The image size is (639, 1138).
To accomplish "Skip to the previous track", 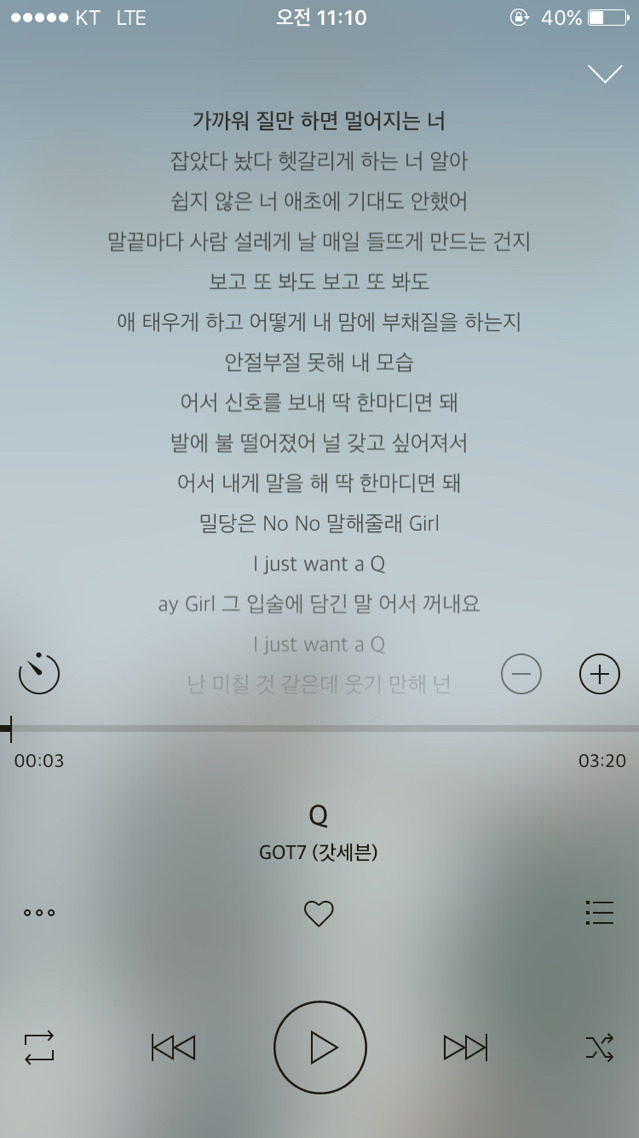I will (x=173, y=1047).
